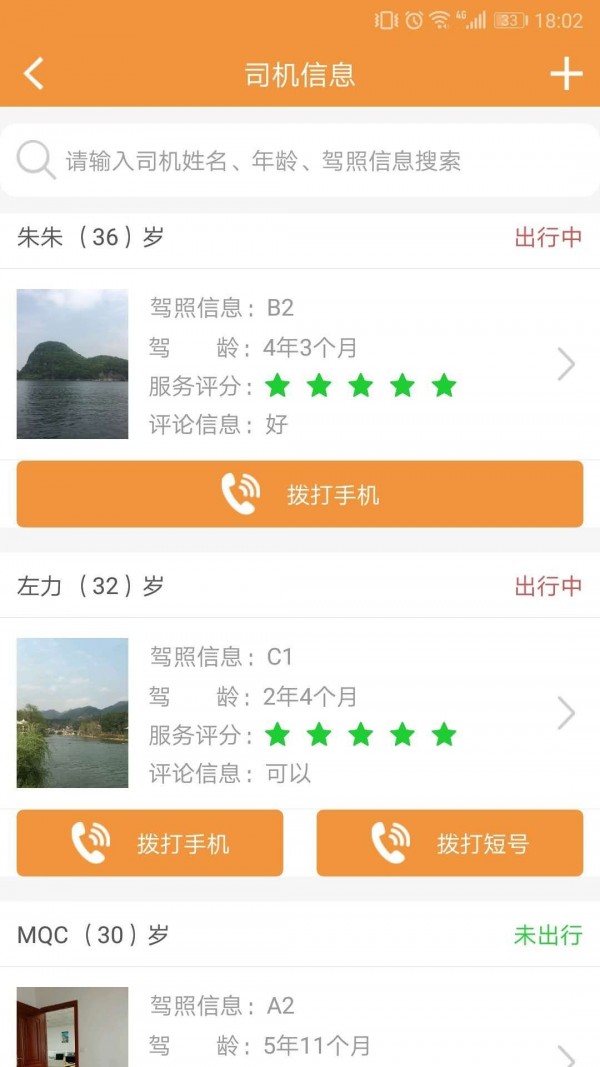The width and height of the screenshot is (600, 1067).
Task: Add a new driver with the plus icon
Action: pyautogui.click(x=566, y=74)
